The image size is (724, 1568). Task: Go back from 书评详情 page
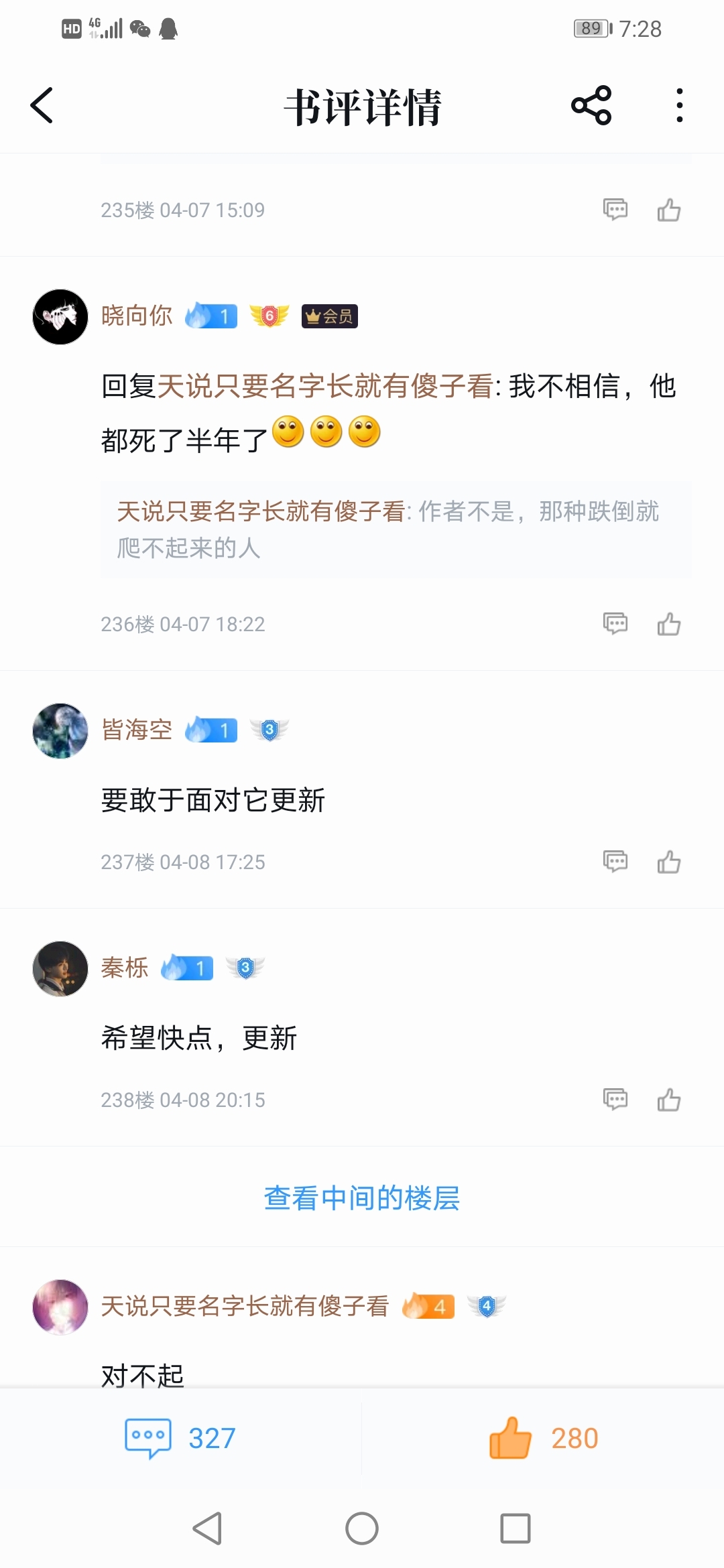tap(42, 106)
